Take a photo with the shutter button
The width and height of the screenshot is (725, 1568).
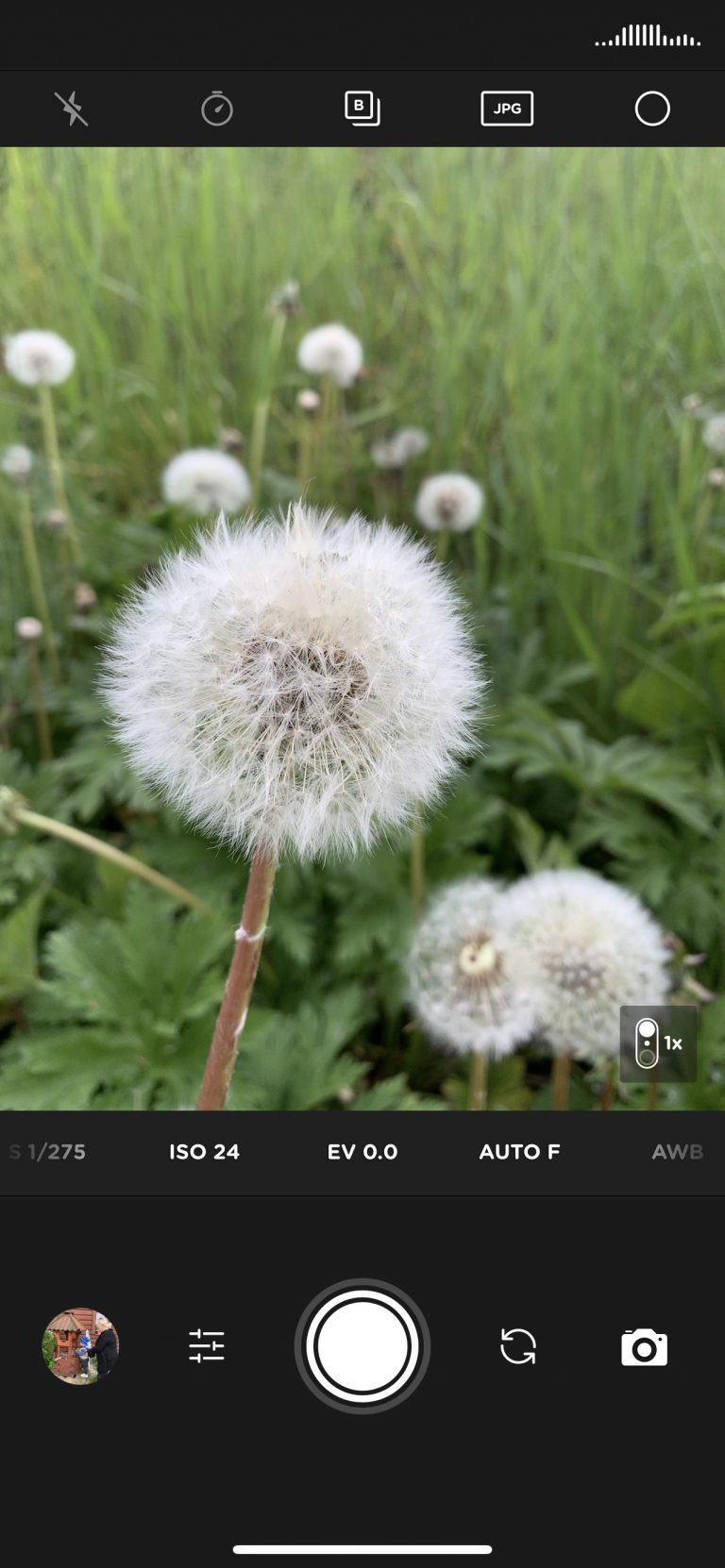(362, 1346)
